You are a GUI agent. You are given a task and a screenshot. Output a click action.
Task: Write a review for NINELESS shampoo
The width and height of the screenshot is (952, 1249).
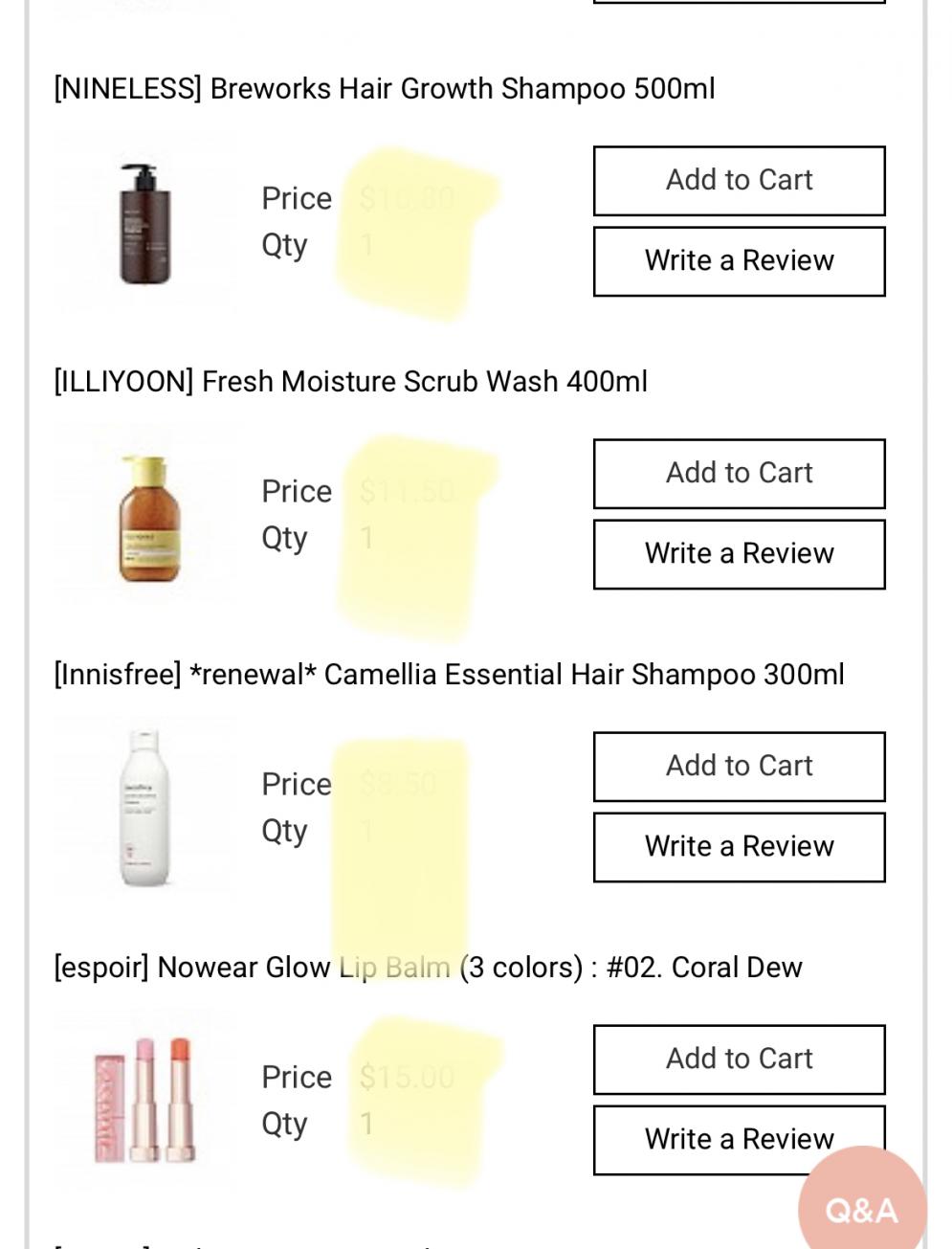739,261
